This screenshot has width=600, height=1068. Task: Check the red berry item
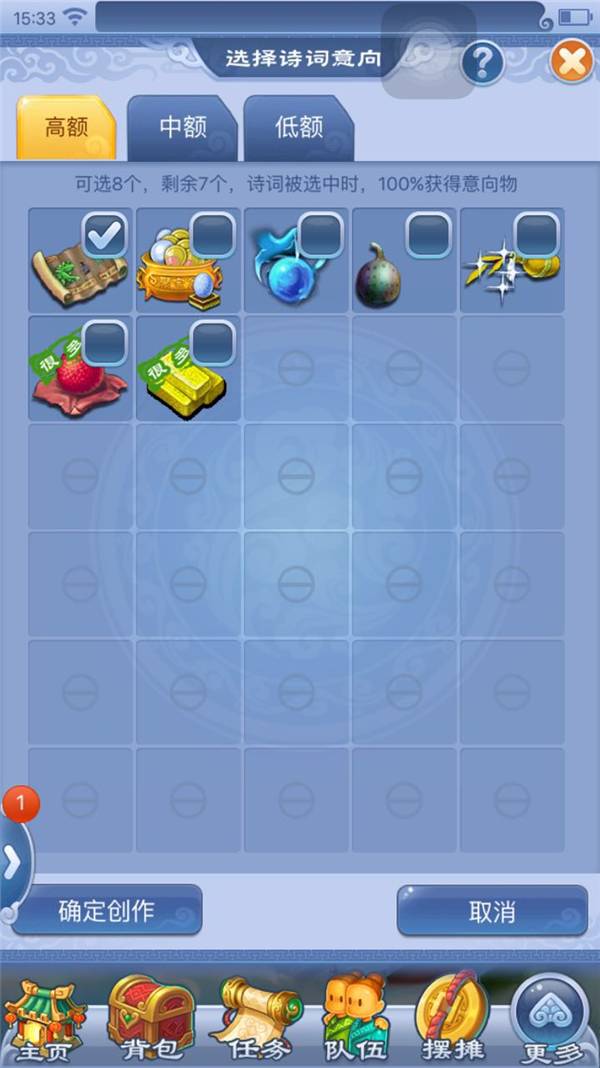(x=105, y=343)
